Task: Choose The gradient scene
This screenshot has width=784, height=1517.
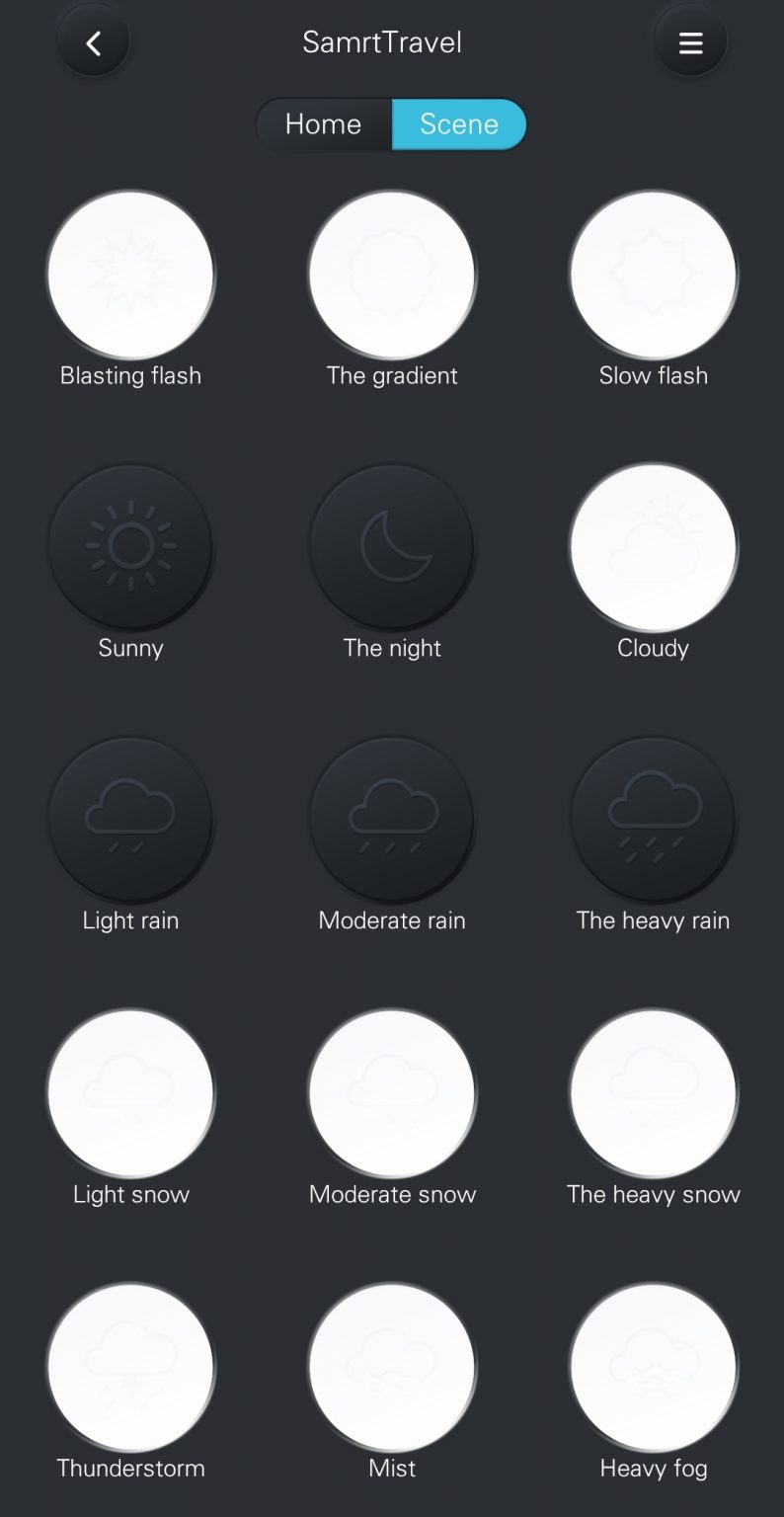Action: point(392,275)
